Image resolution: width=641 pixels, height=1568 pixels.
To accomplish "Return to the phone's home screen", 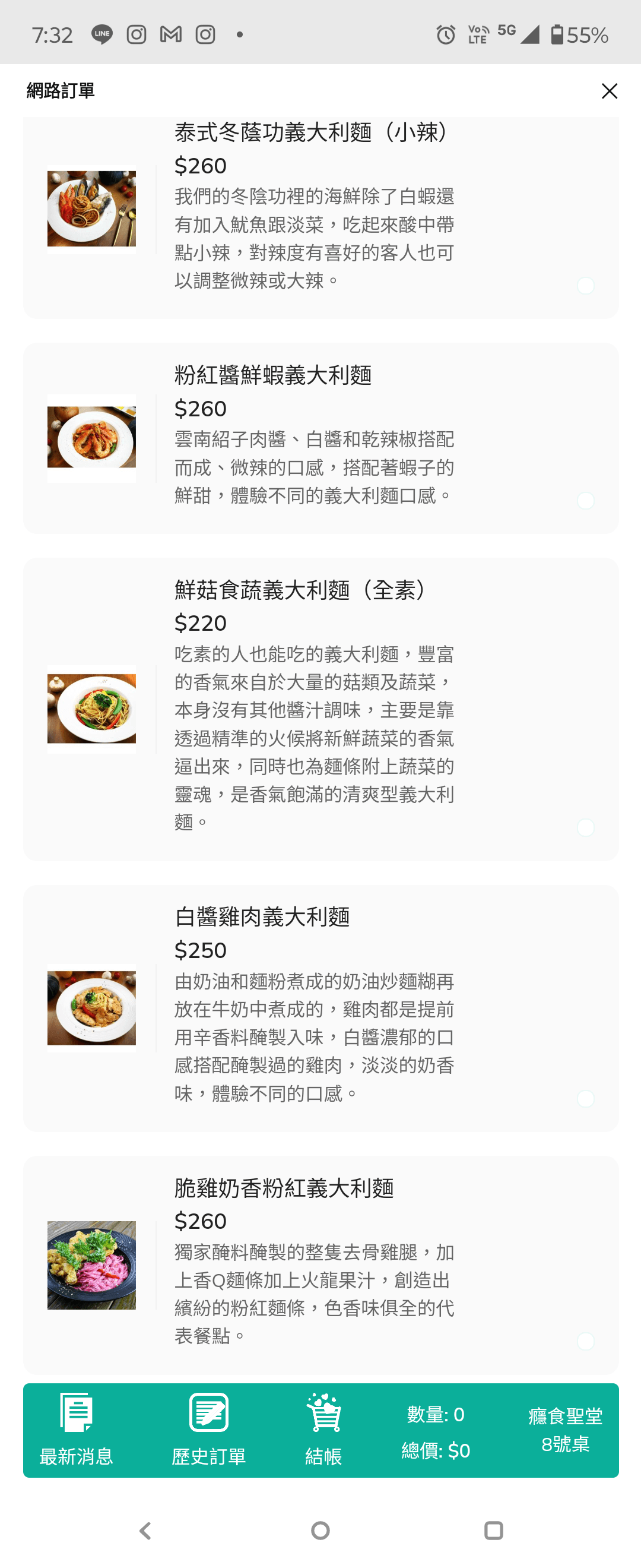I will pyautogui.click(x=320, y=1530).
